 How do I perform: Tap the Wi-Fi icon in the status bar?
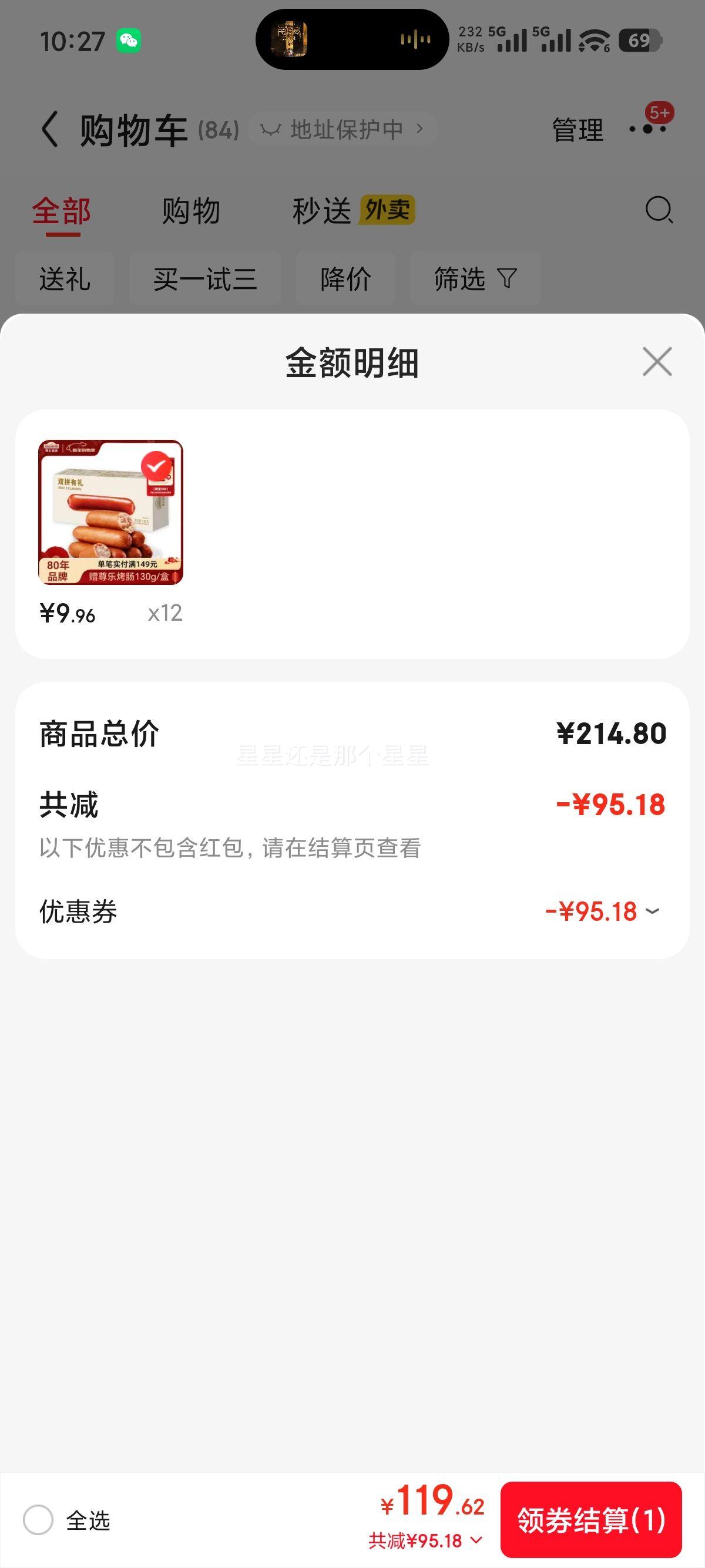pyautogui.click(x=593, y=41)
